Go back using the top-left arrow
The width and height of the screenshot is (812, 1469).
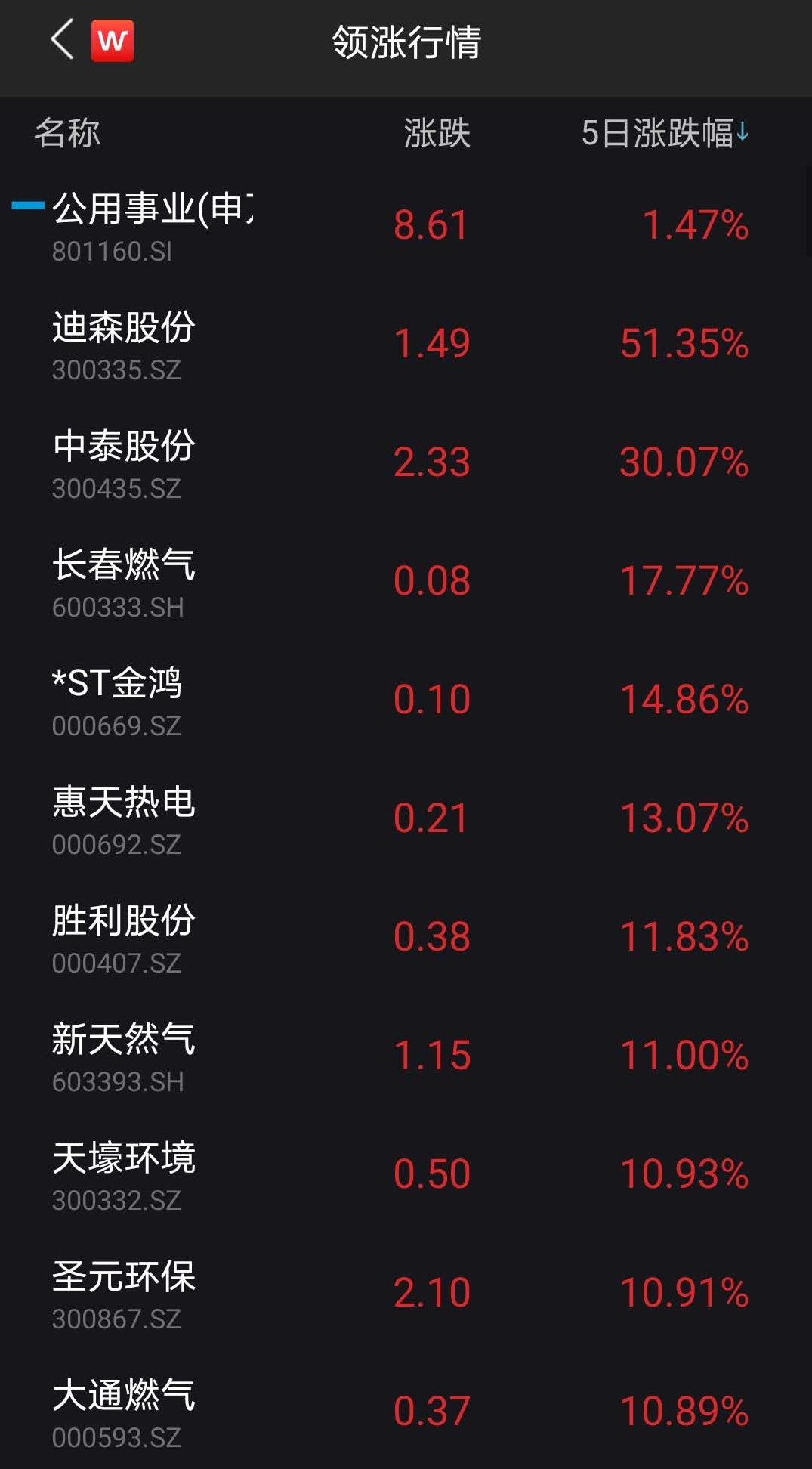(x=62, y=41)
